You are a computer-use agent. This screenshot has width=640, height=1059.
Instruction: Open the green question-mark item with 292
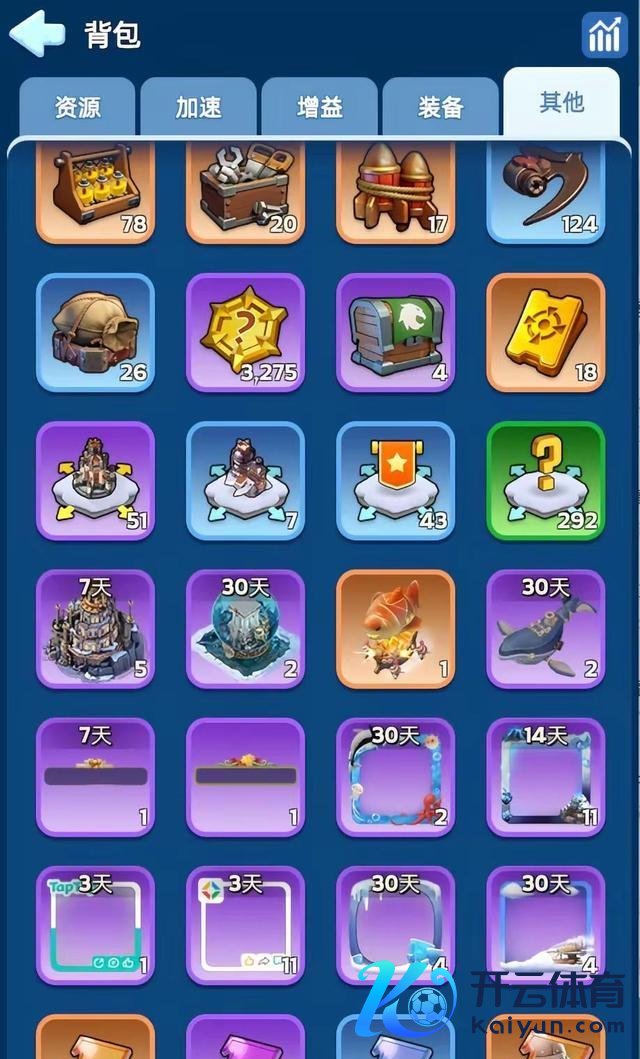pyautogui.click(x=545, y=481)
